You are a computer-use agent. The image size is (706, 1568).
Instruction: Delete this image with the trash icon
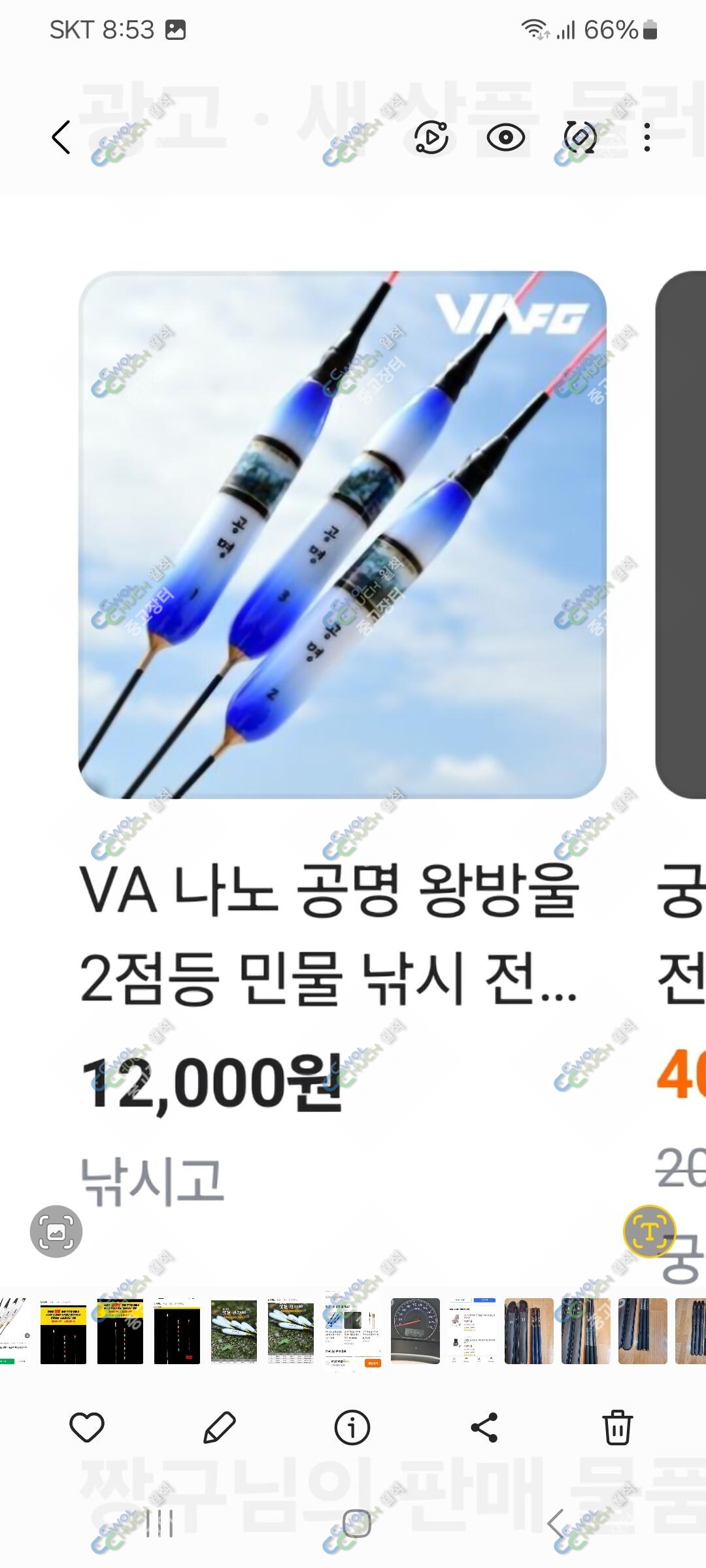[617, 1427]
